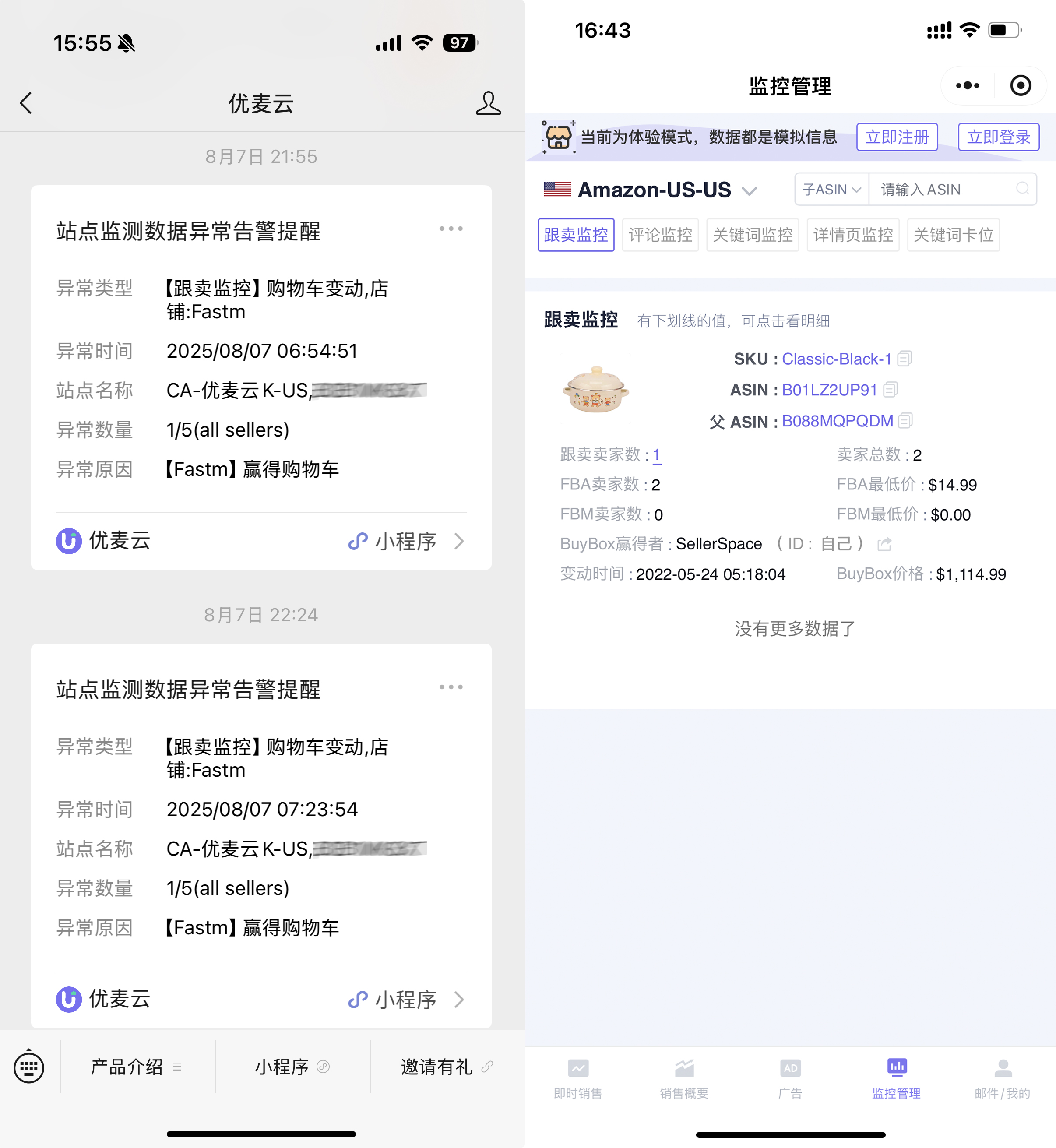Open the 广告 section in bottom navigation

(x=790, y=1079)
